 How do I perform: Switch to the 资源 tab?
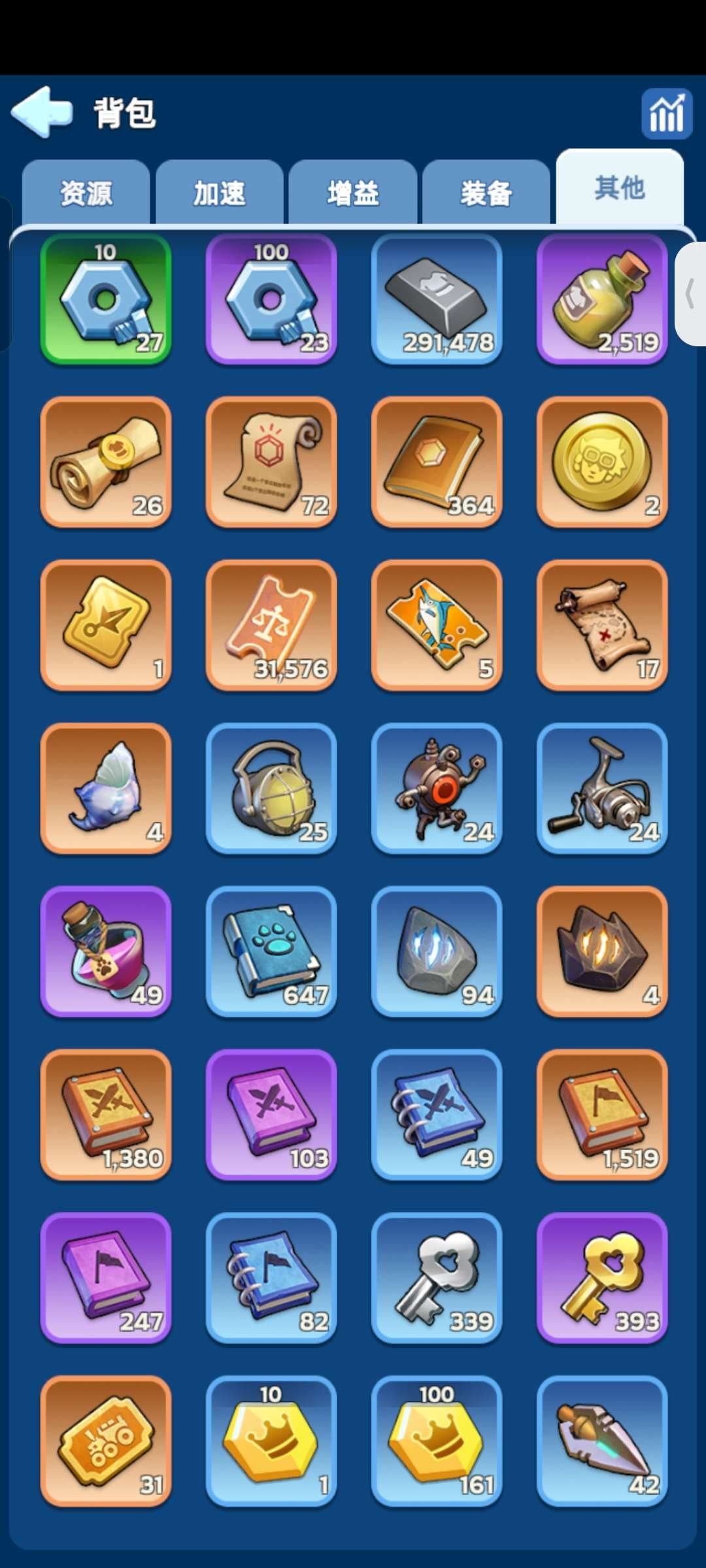coord(86,193)
